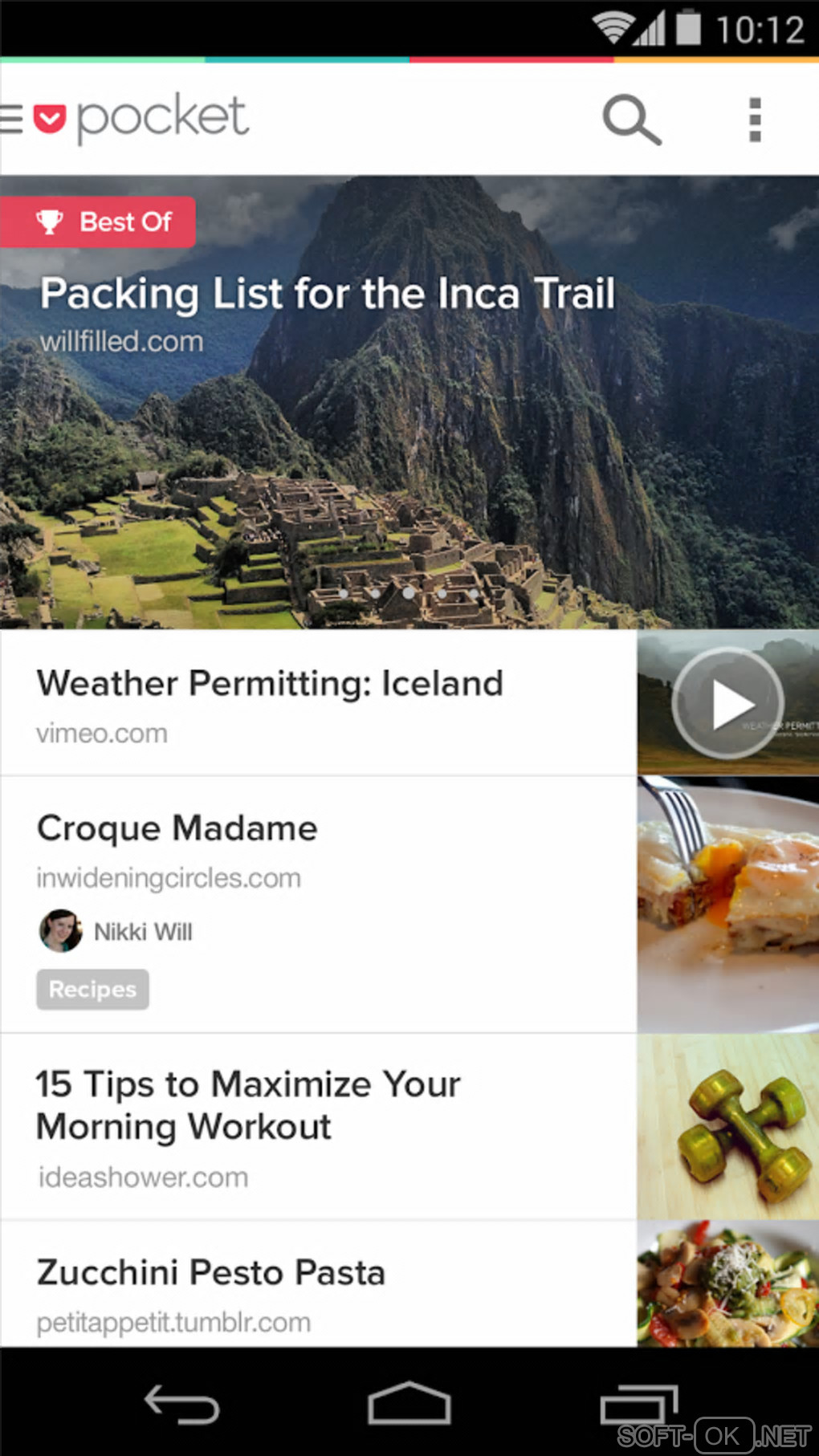Open 15 Tips to Maximize Your Morning Workout
The height and width of the screenshot is (1456, 819).
pyautogui.click(x=248, y=1105)
